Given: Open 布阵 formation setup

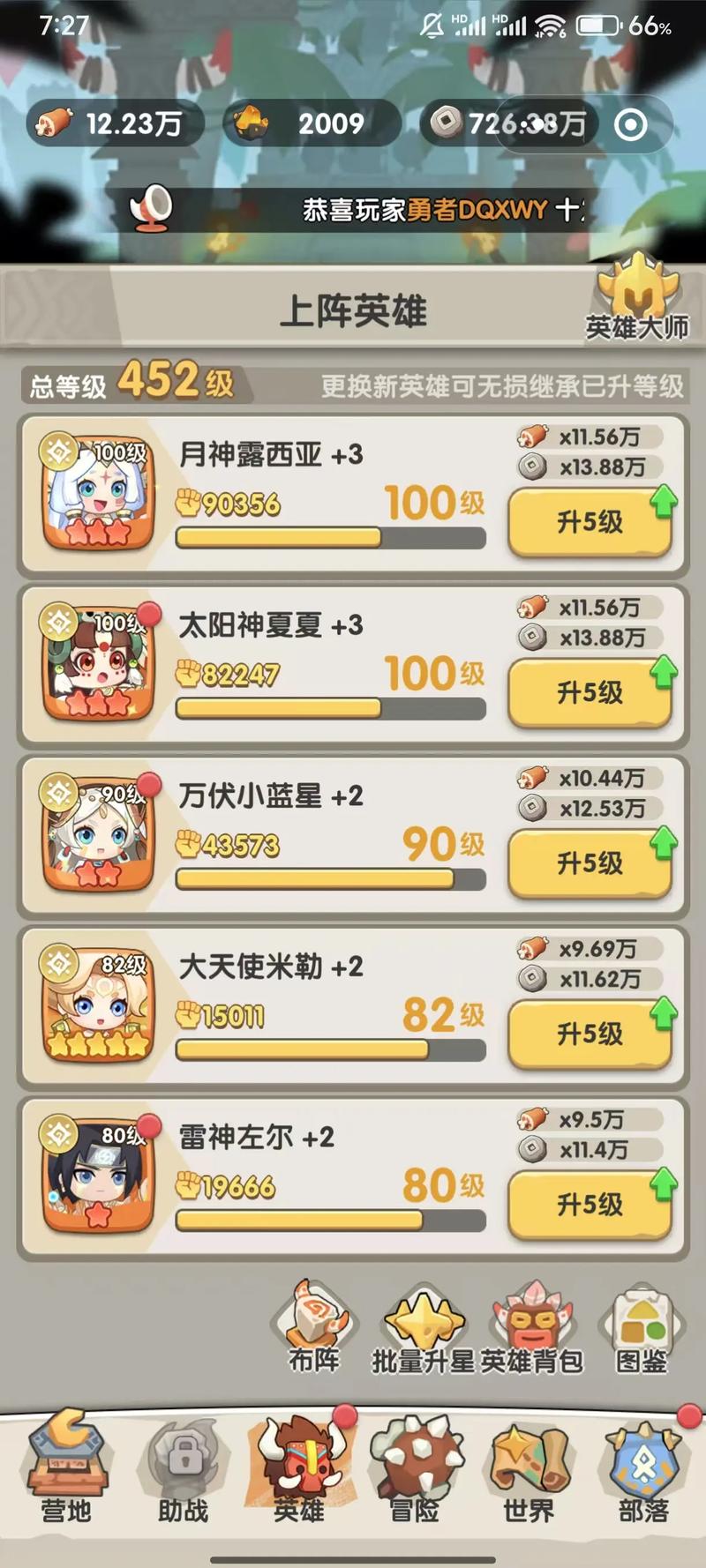Looking at the screenshot, I should 314,1328.
